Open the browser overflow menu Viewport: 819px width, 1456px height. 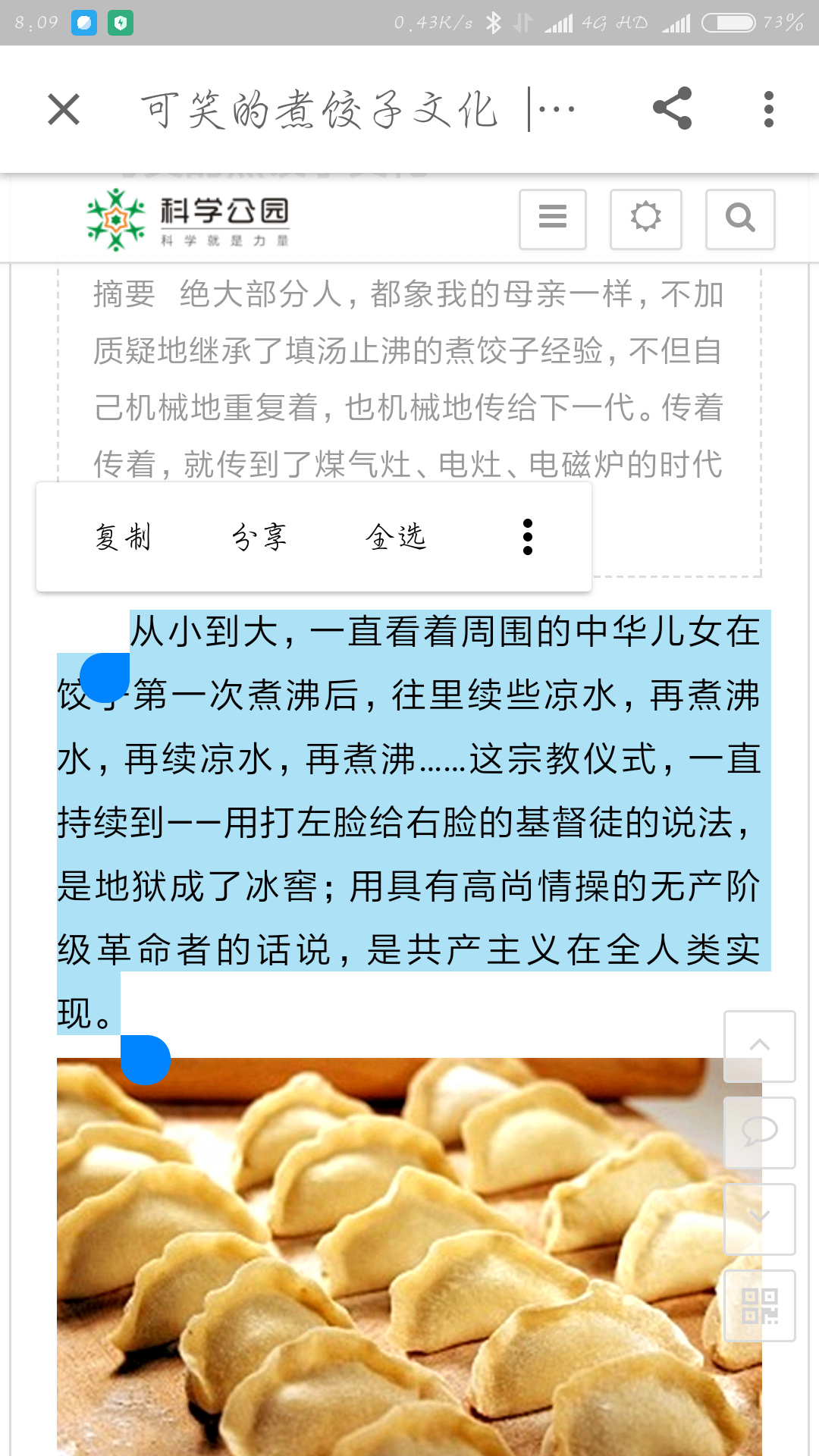click(768, 109)
